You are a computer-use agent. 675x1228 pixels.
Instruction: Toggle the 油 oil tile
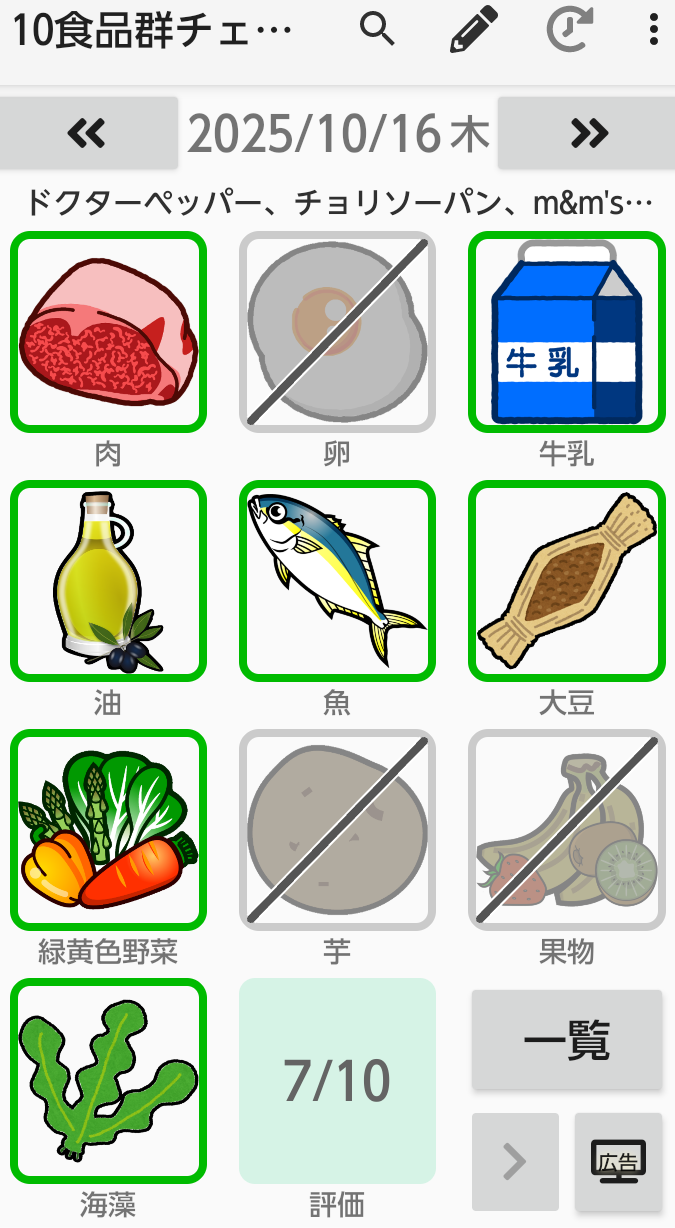(x=108, y=580)
